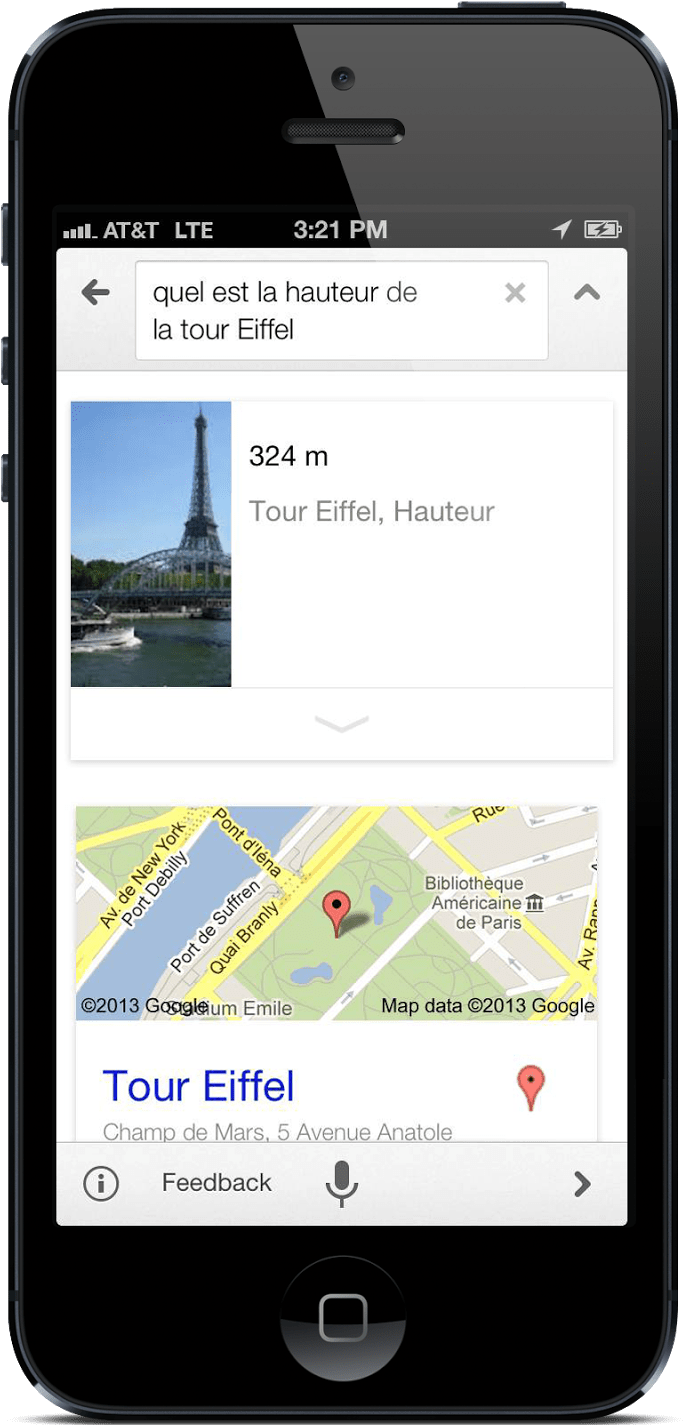Edit the Eiffel Tower search query
Image resolution: width=683 pixels, height=1425 pixels.
pos(320,310)
